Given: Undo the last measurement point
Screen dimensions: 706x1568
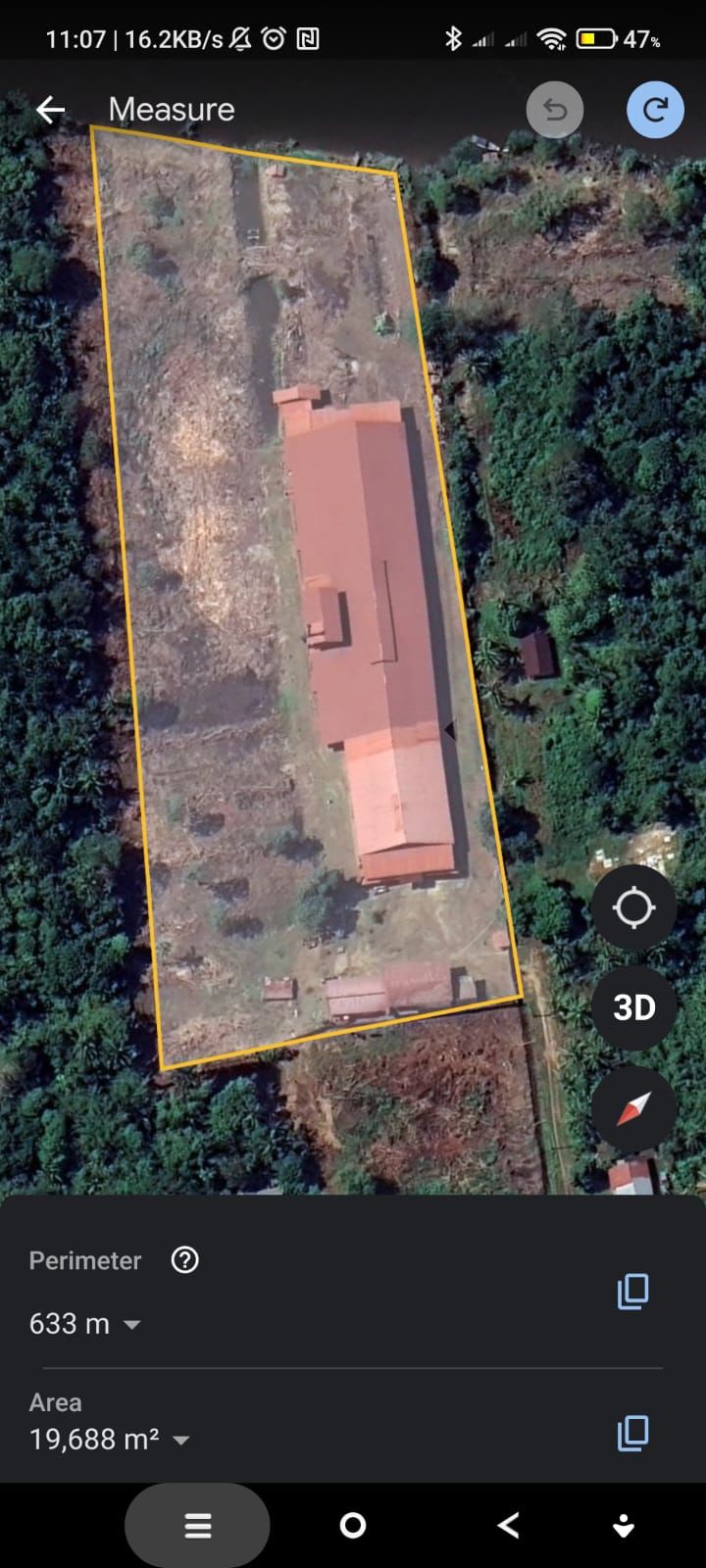Looking at the screenshot, I should pos(555,110).
